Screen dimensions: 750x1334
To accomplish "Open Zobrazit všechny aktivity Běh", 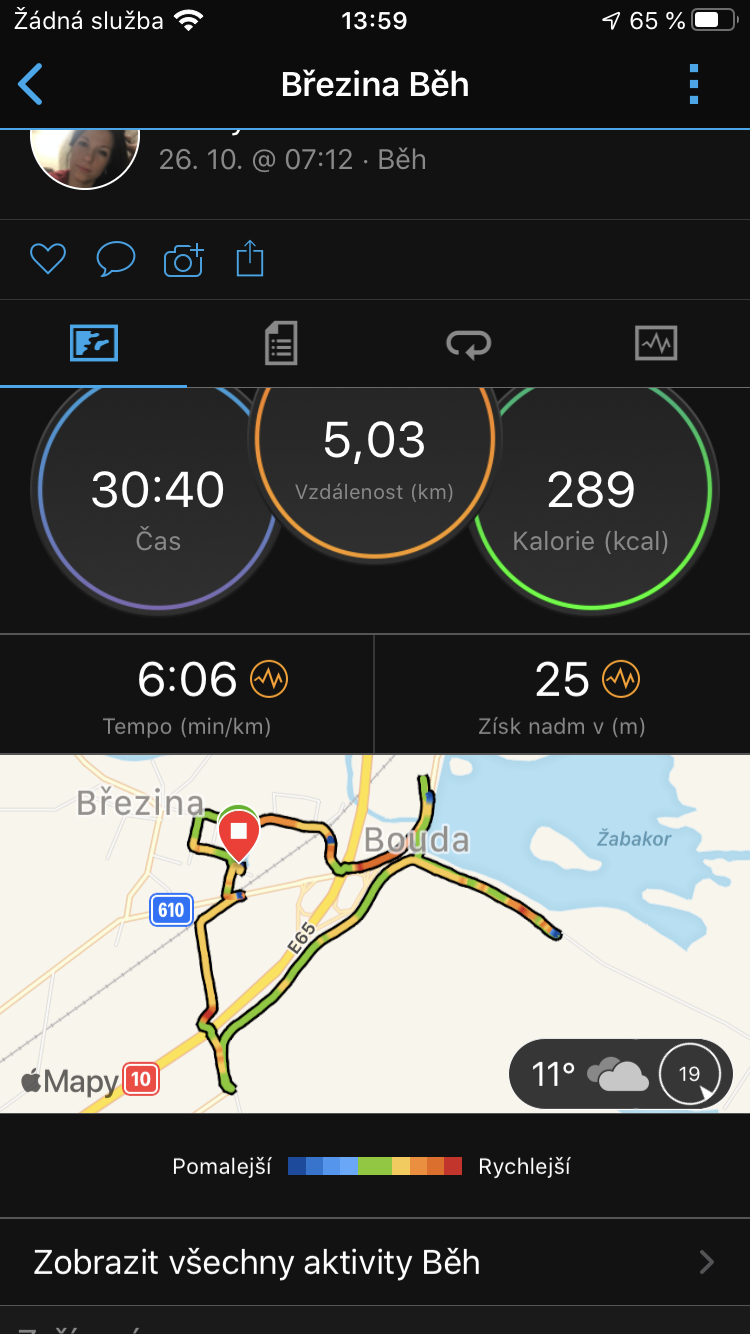I will 375,1262.
